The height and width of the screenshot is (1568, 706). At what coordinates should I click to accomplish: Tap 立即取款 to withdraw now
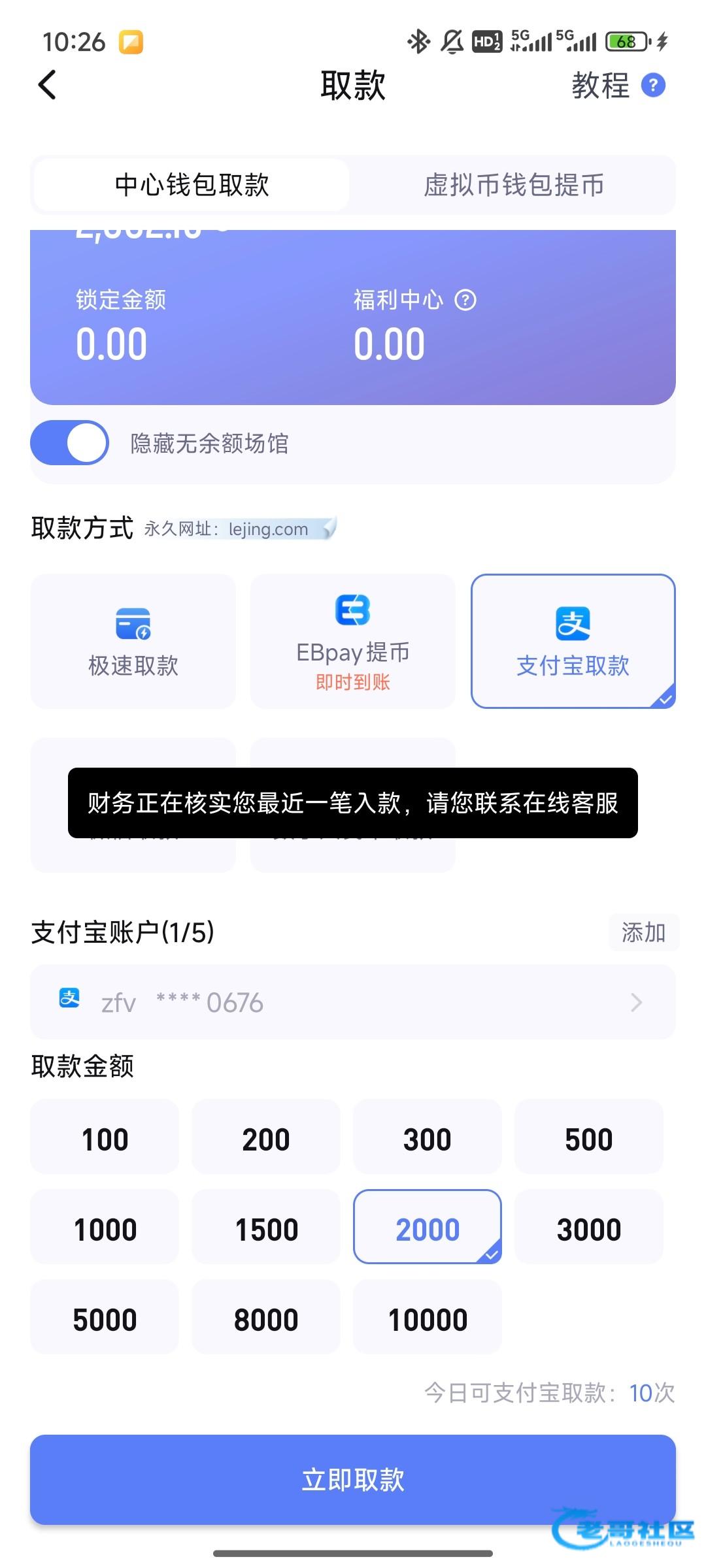353,1479
